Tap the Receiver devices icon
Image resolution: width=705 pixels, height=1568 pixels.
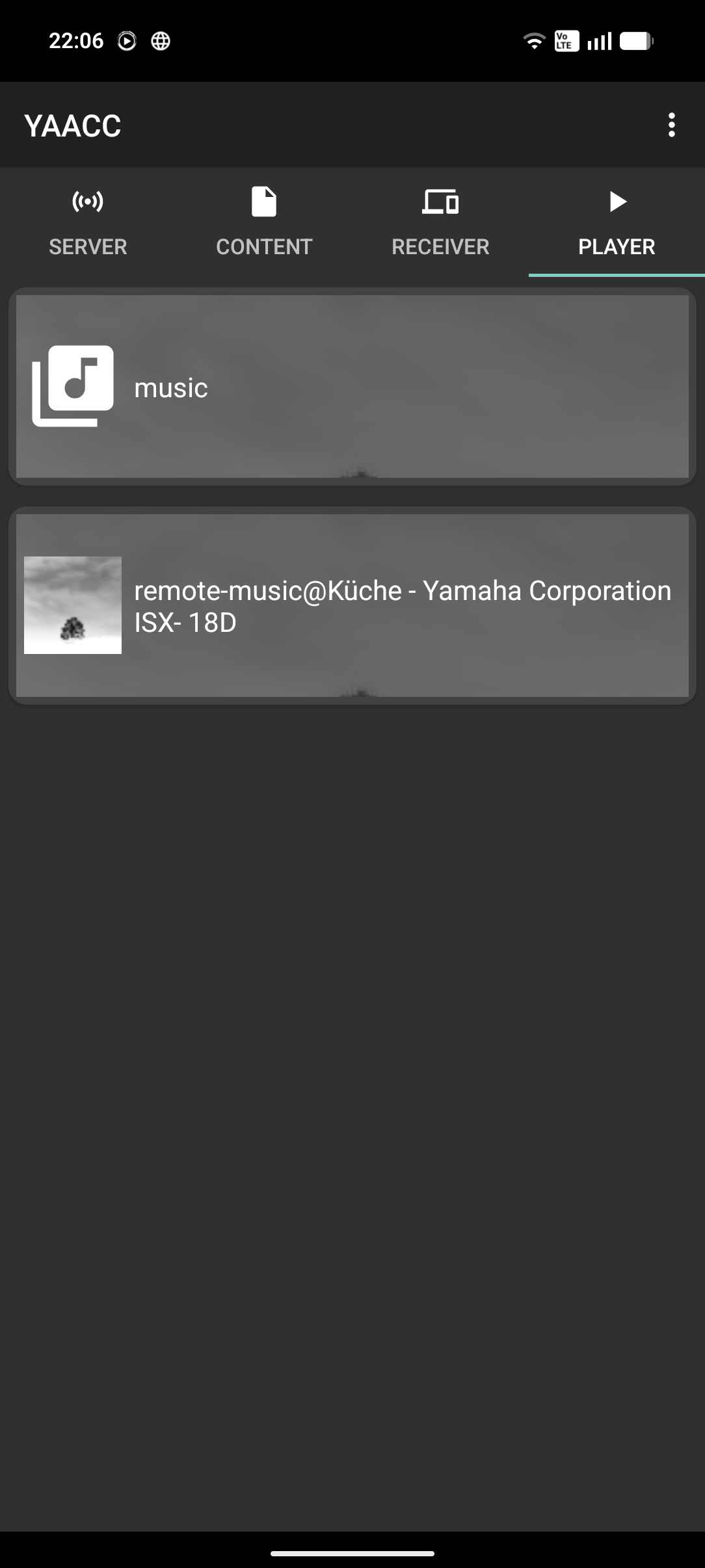[440, 202]
